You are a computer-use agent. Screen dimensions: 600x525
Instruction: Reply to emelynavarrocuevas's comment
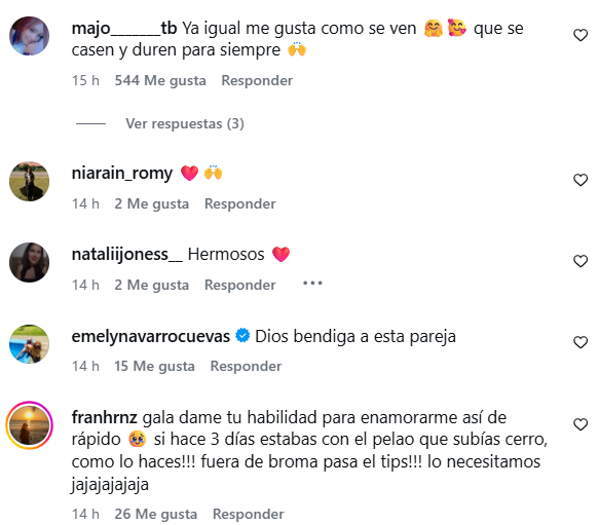pos(246,366)
